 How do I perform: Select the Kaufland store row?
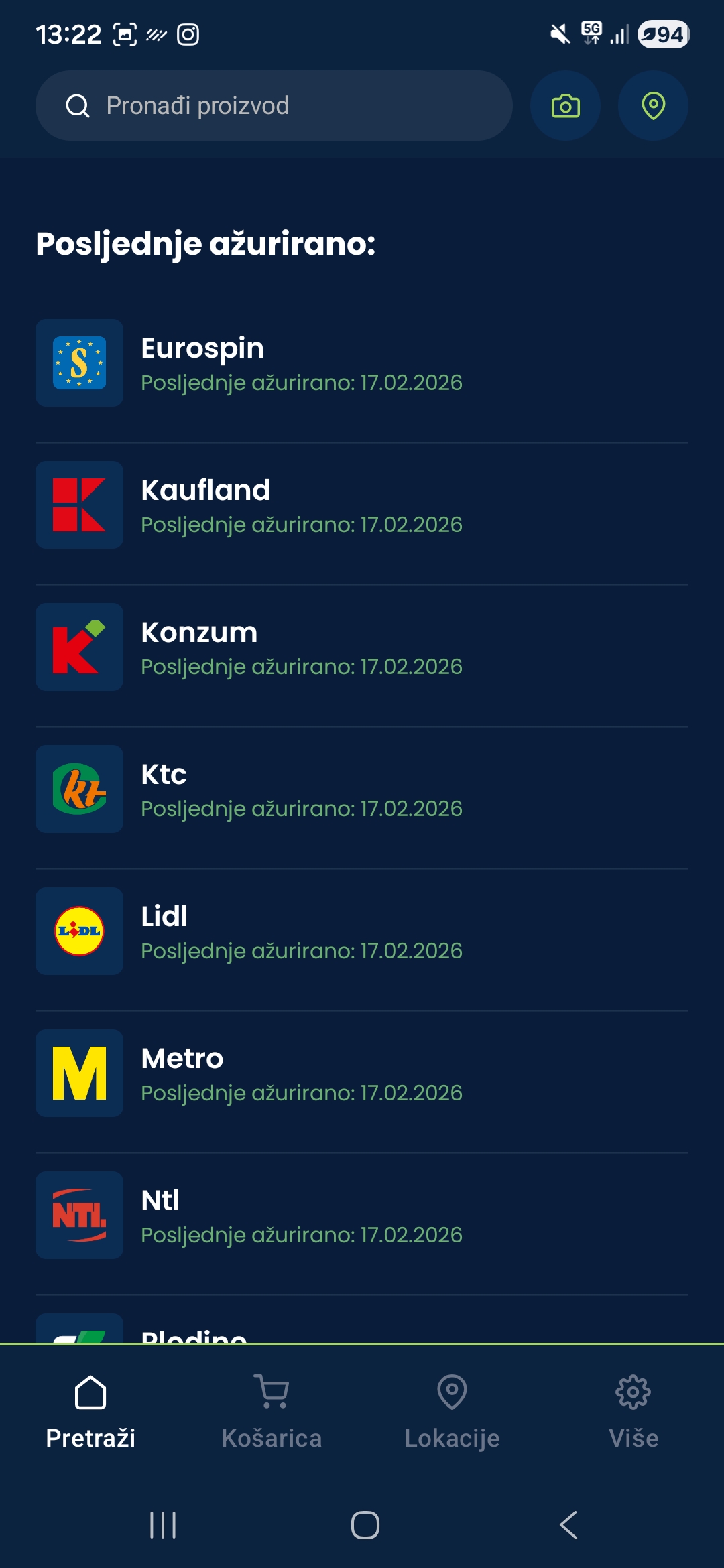pyautogui.click(x=362, y=505)
